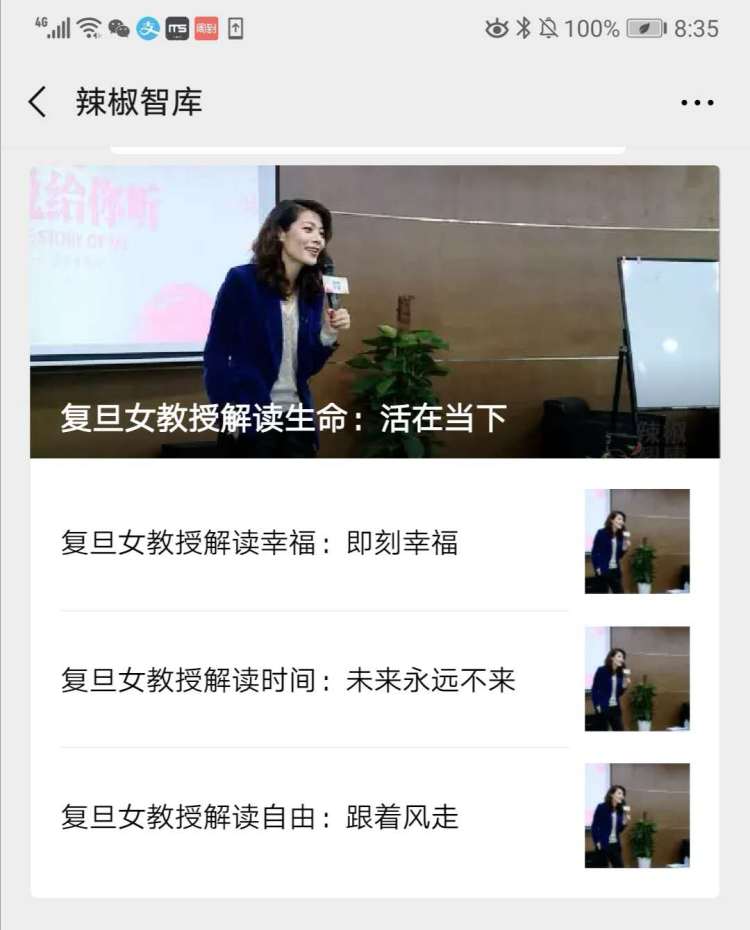The image size is (750, 930).
Task: Go back from 辣椒智库
Action: (x=37, y=102)
